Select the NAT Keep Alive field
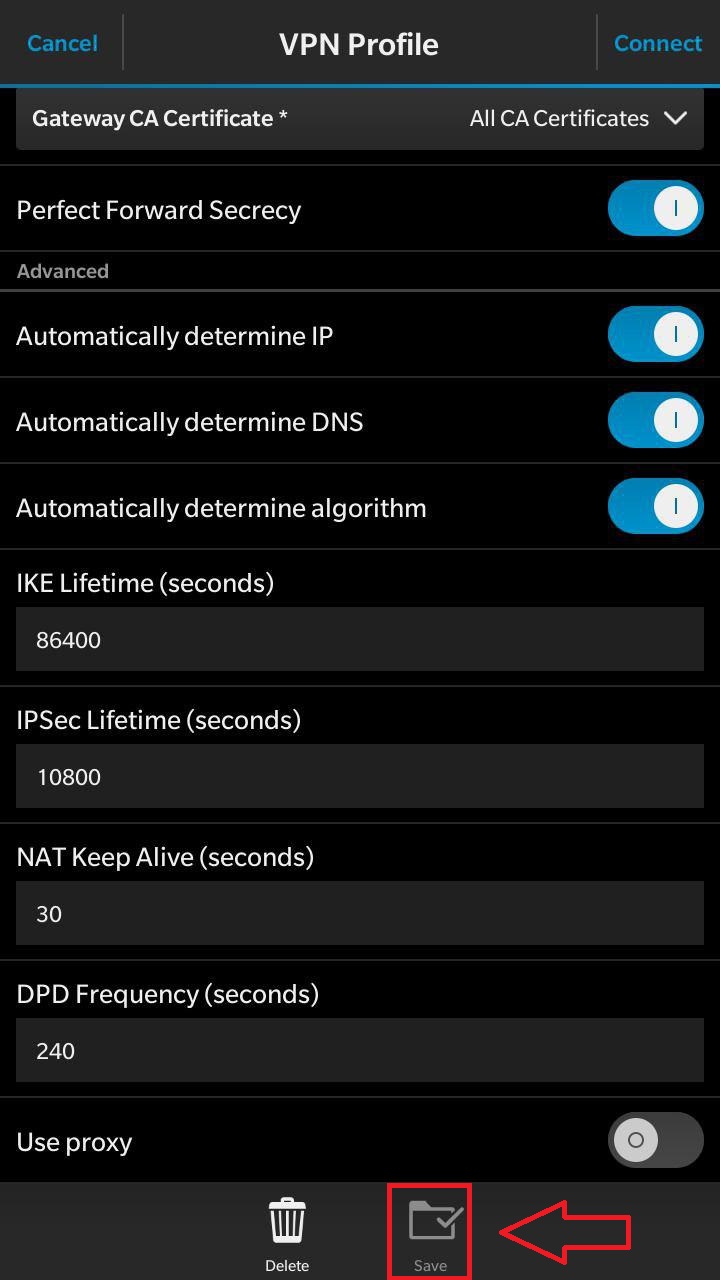720x1280 pixels. point(360,914)
